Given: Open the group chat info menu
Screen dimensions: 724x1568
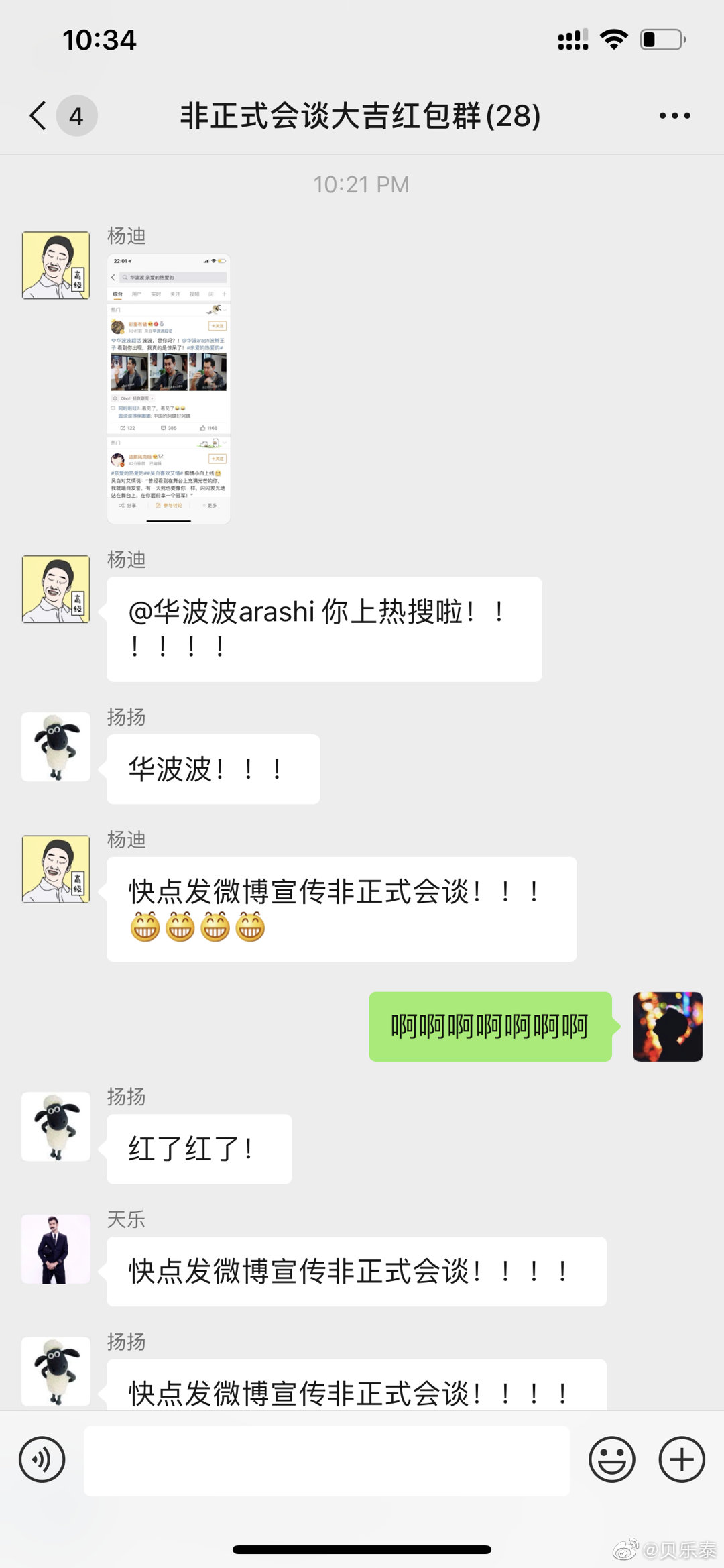Looking at the screenshot, I should [674, 115].
